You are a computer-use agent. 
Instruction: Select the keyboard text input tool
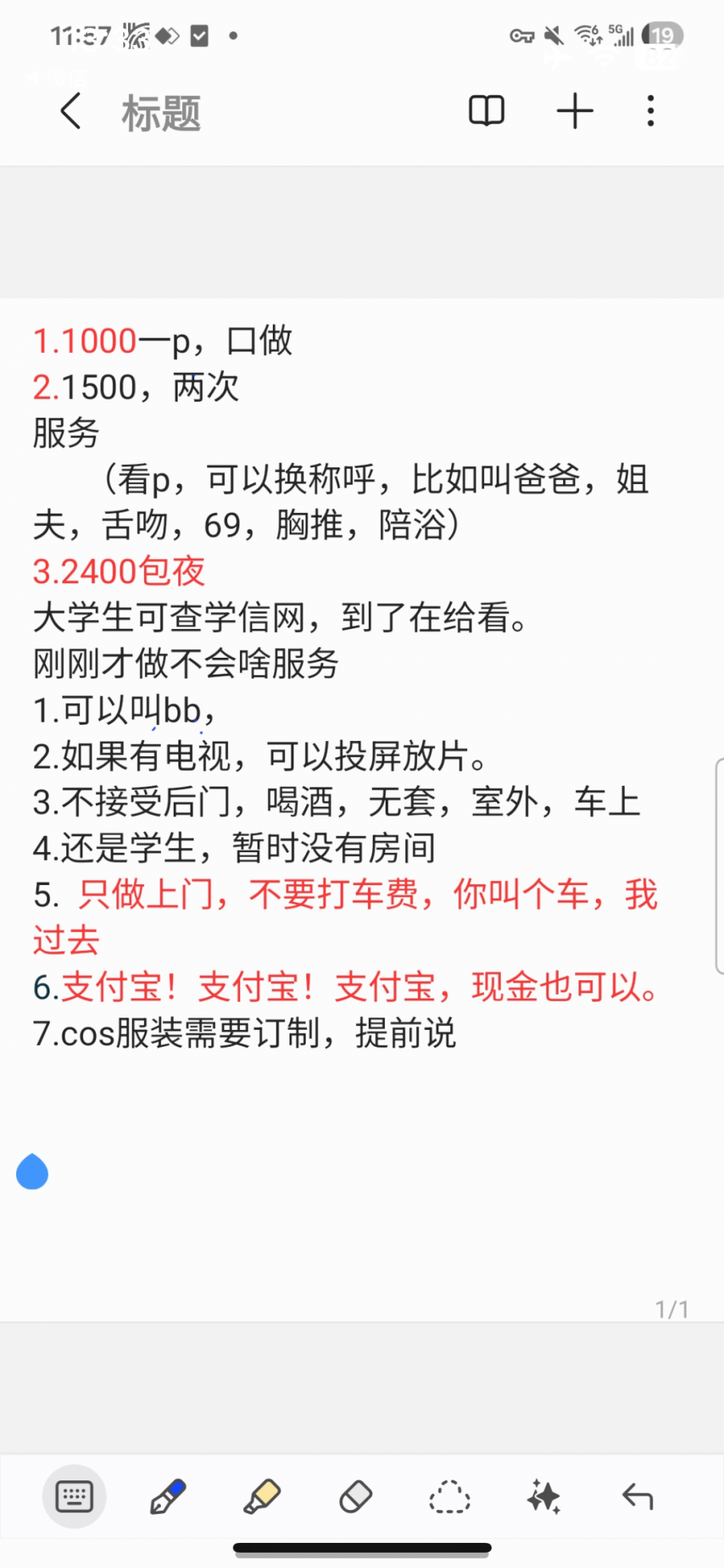click(74, 1497)
